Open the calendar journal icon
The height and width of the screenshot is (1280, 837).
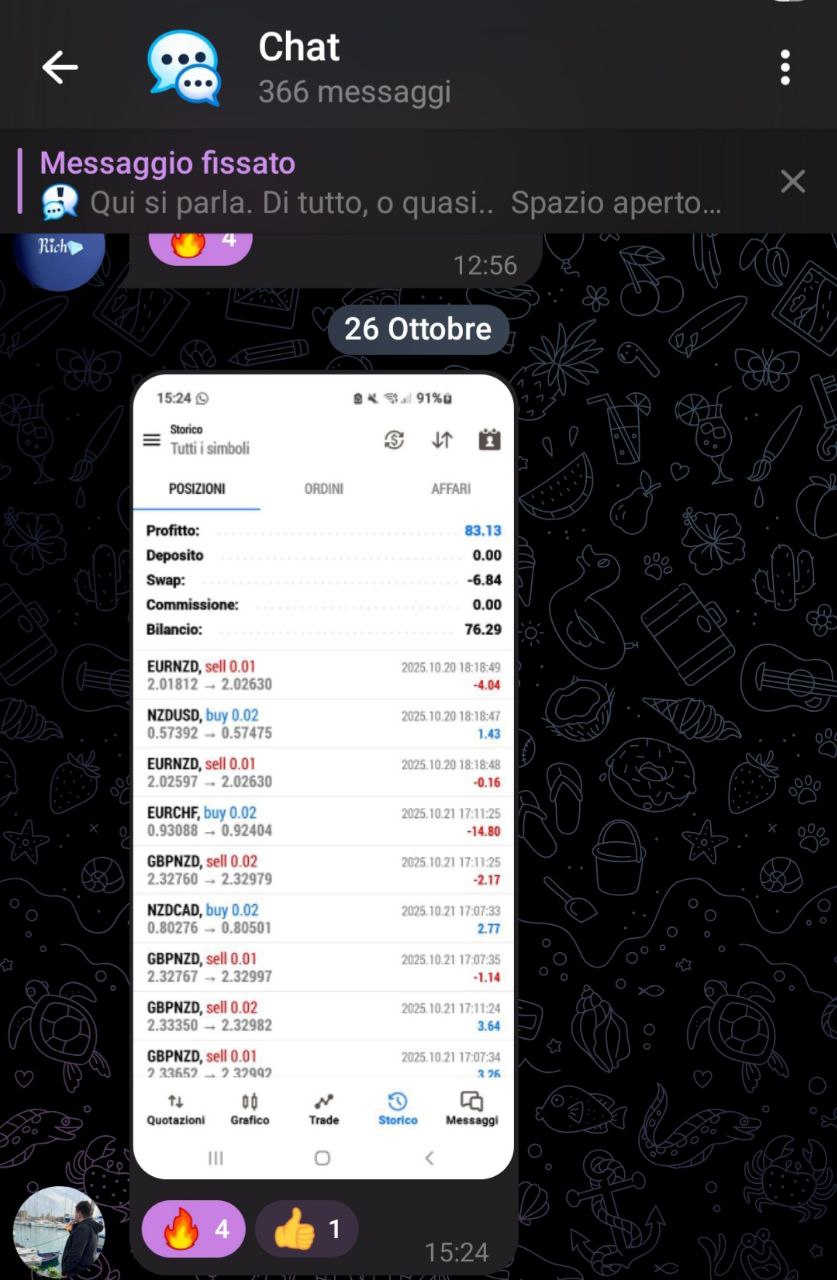coord(489,438)
